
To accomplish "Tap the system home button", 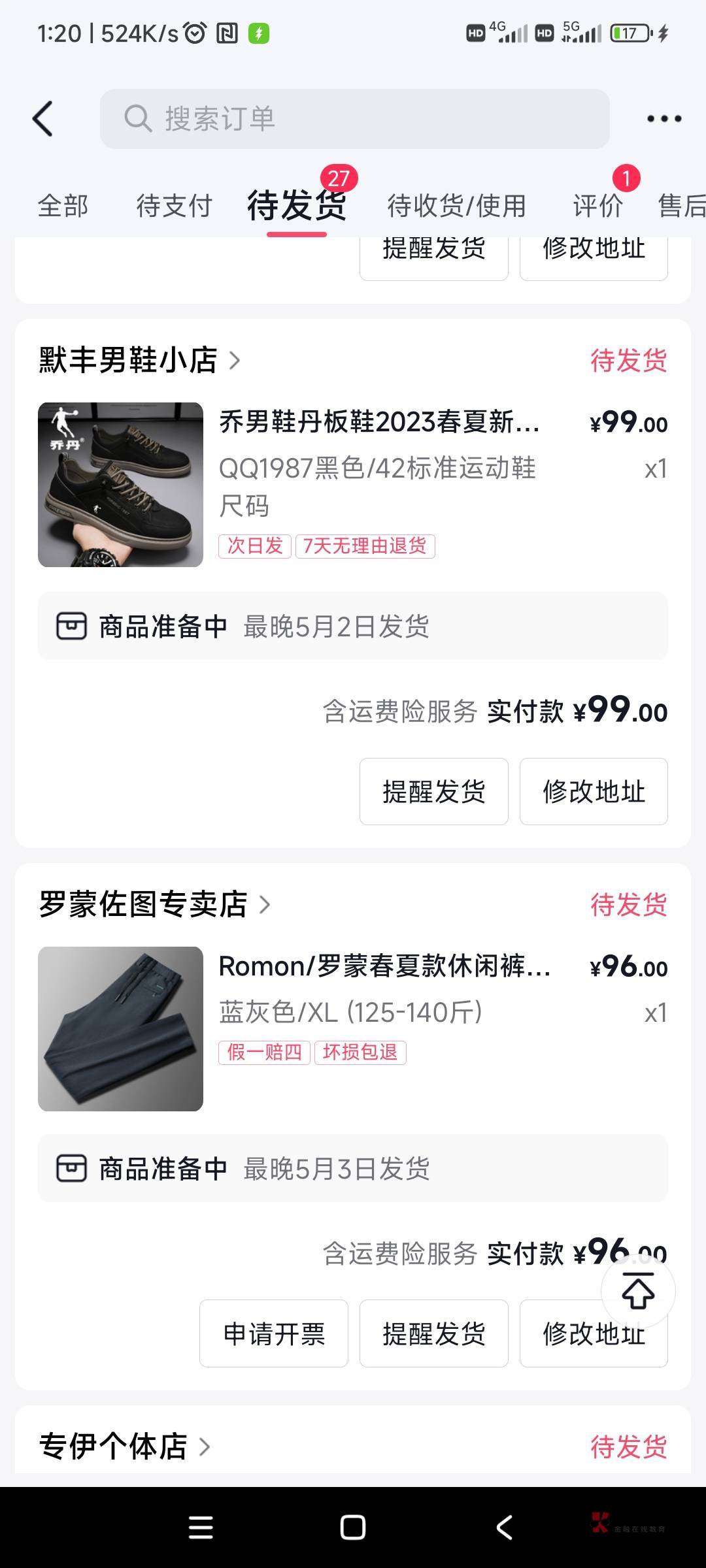I will pyautogui.click(x=353, y=1527).
